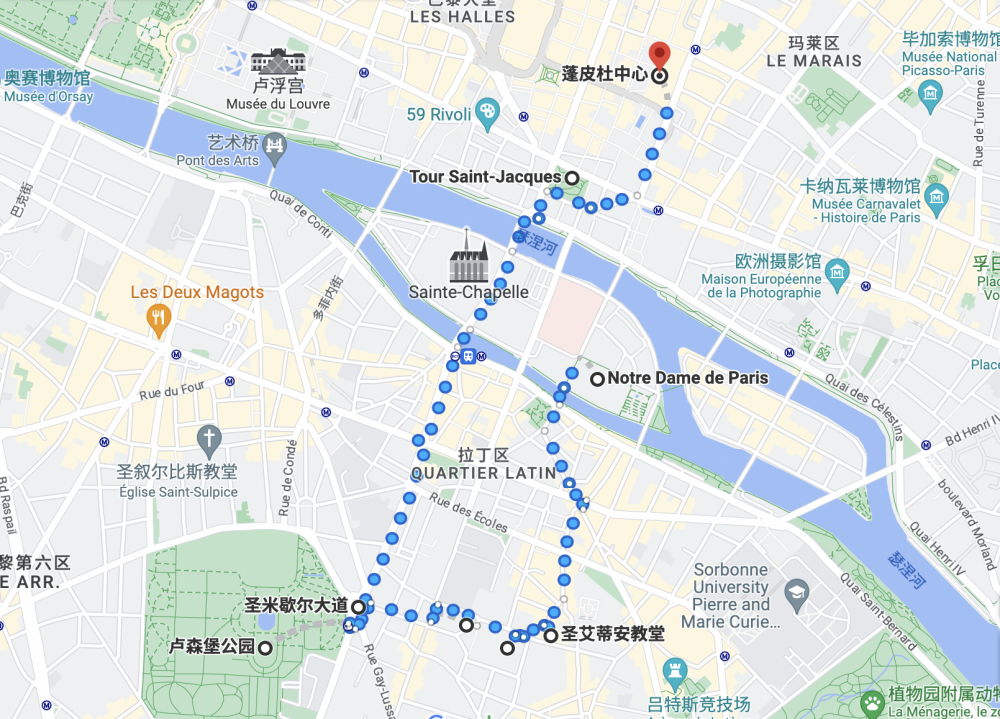
Task: Open the Sorbonne University Pierre and Marie Curie marker
Action: click(796, 589)
